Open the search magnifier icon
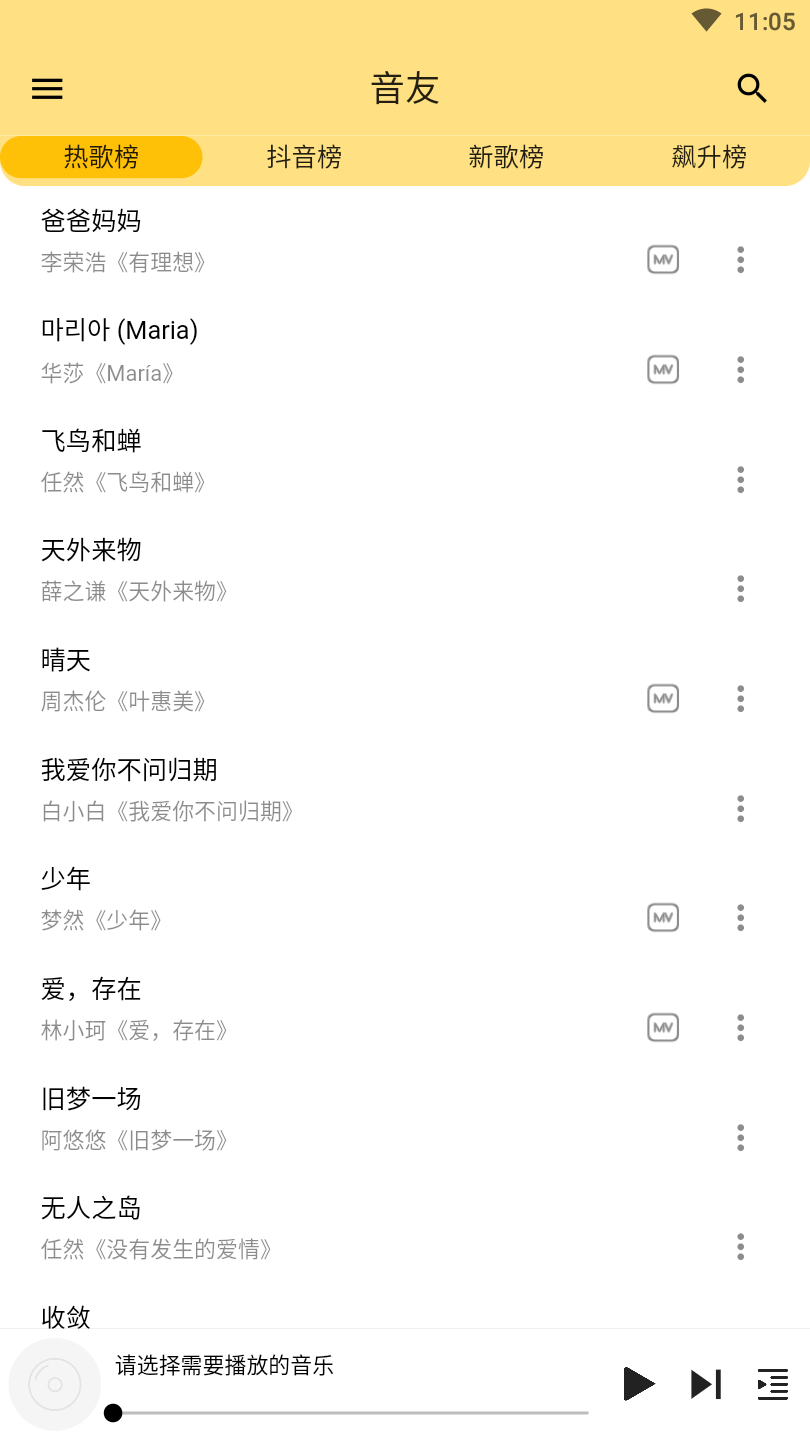 [752, 89]
